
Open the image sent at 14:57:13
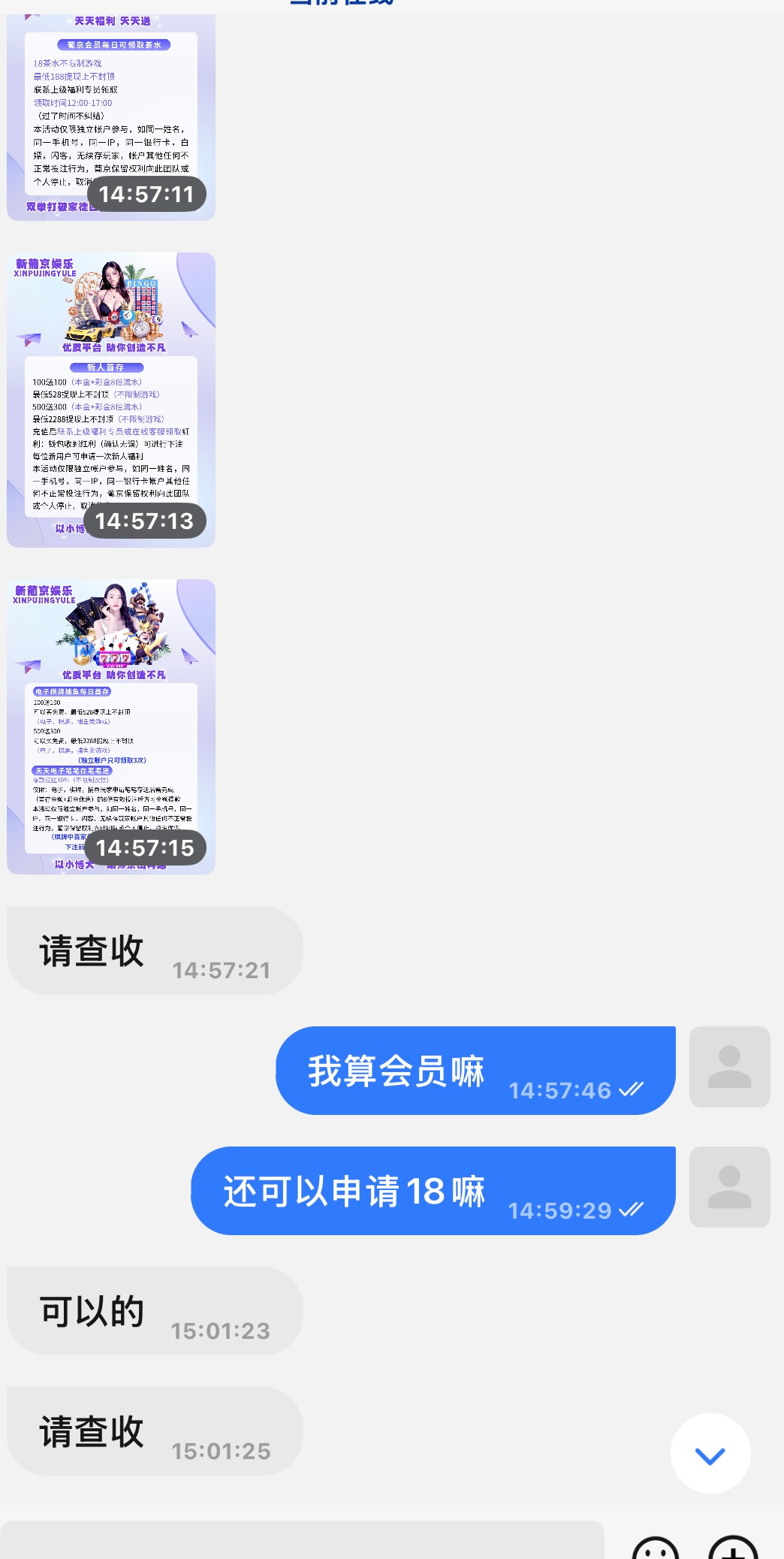click(x=111, y=400)
